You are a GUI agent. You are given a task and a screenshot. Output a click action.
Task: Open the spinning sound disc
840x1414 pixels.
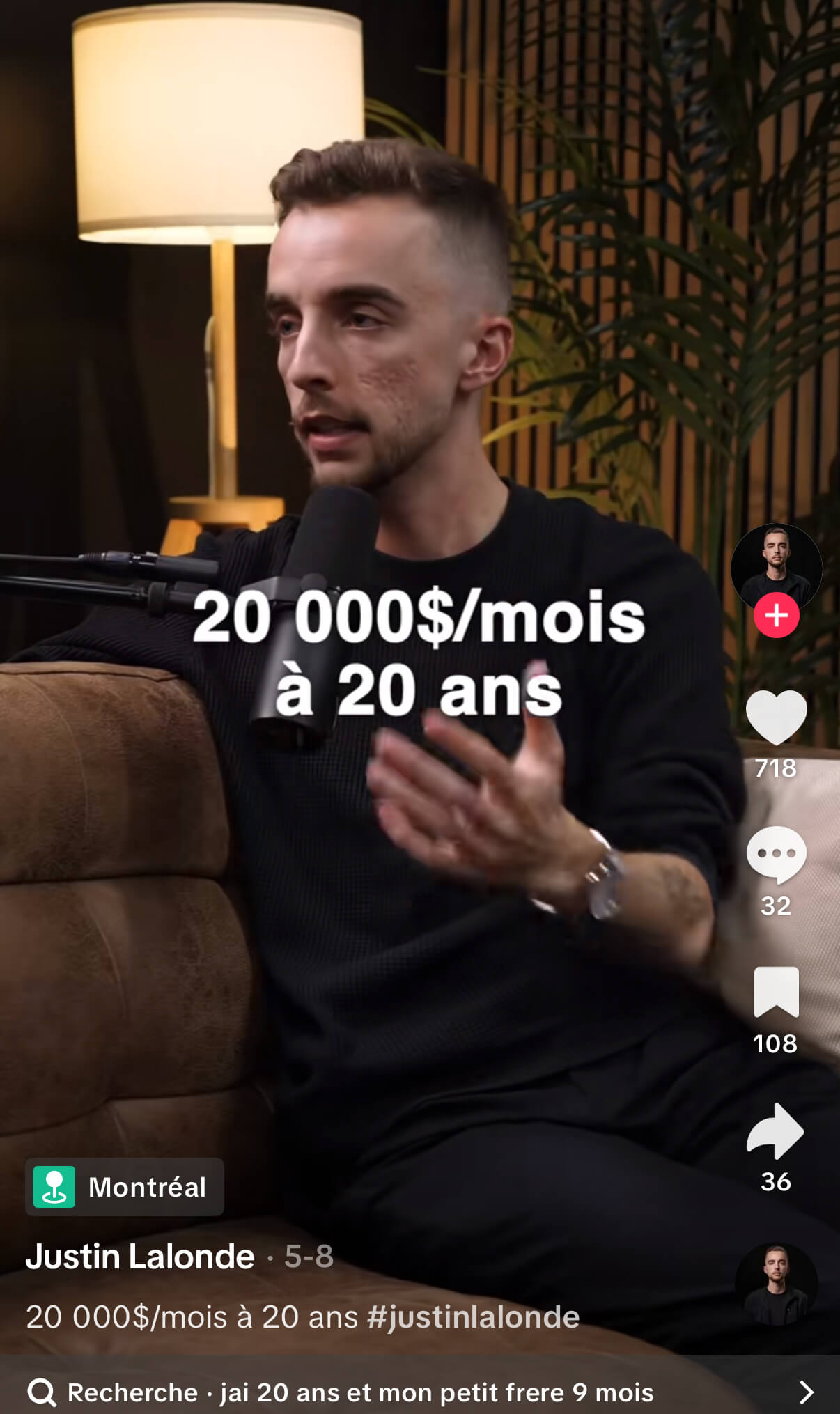[776, 1284]
